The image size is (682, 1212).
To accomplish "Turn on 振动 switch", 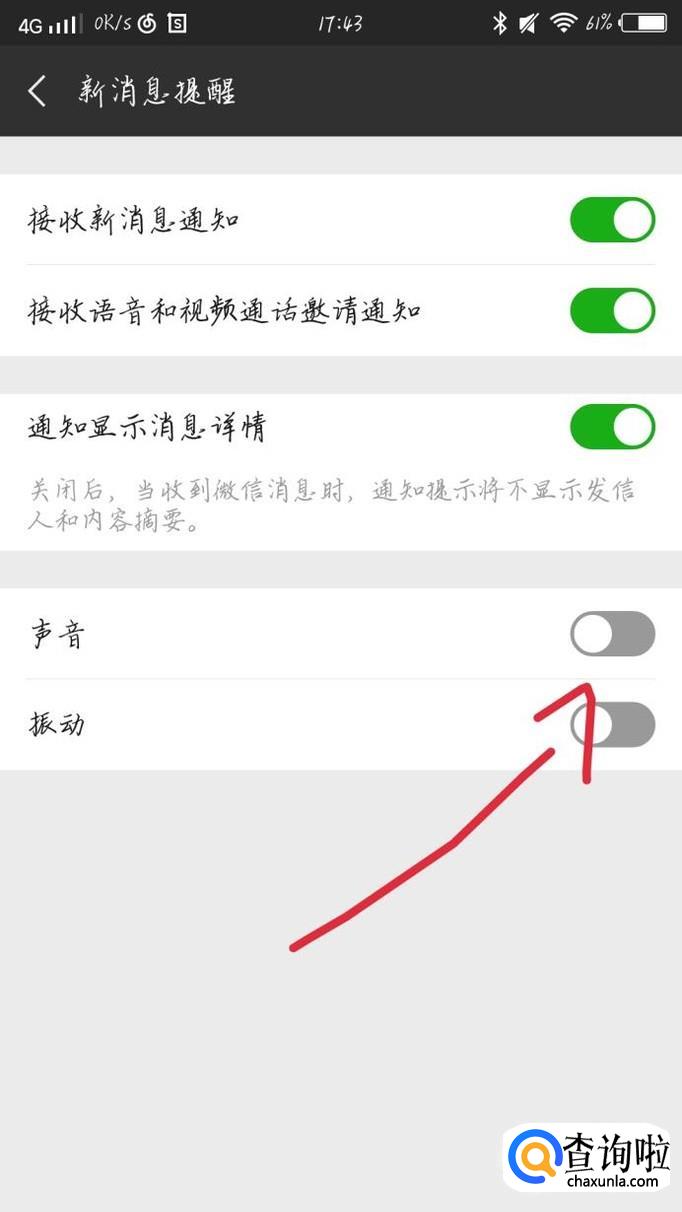I will (612, 725).
